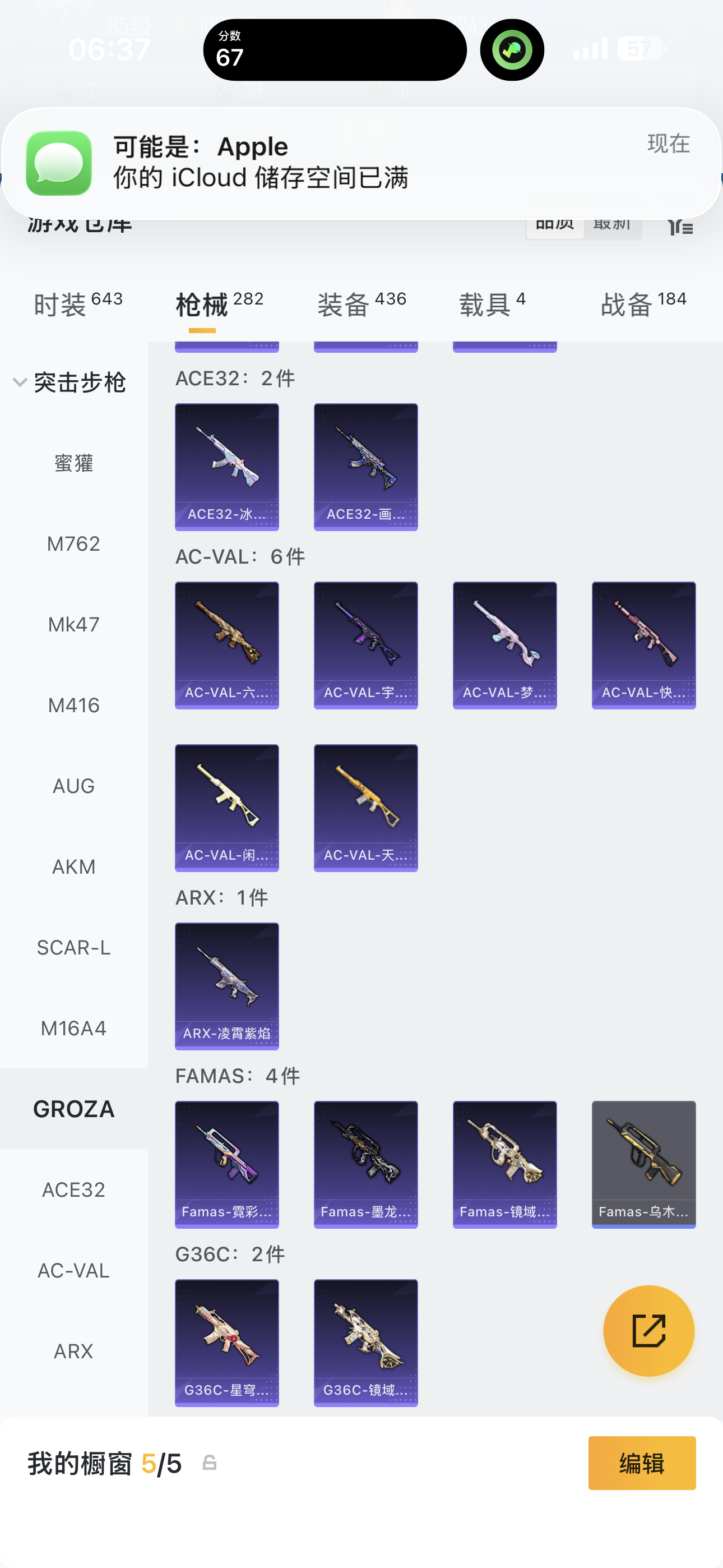The width and height of the screenshot is (723, 1568).
Task: View the AC-VAL-天 skin tile
Action: [x=366, y=808]
